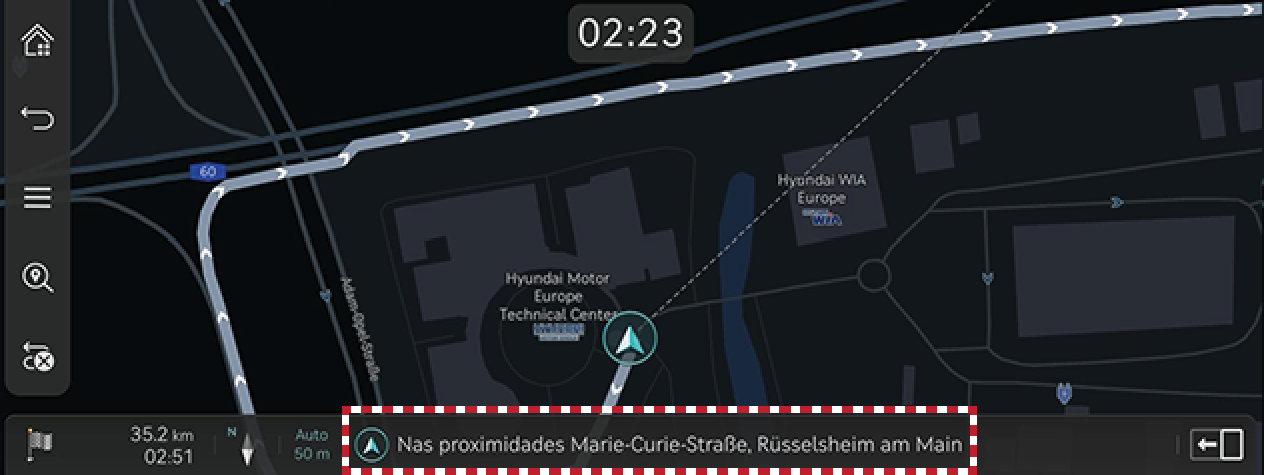
Task: Open the map location search
Action: click(38, 277)
